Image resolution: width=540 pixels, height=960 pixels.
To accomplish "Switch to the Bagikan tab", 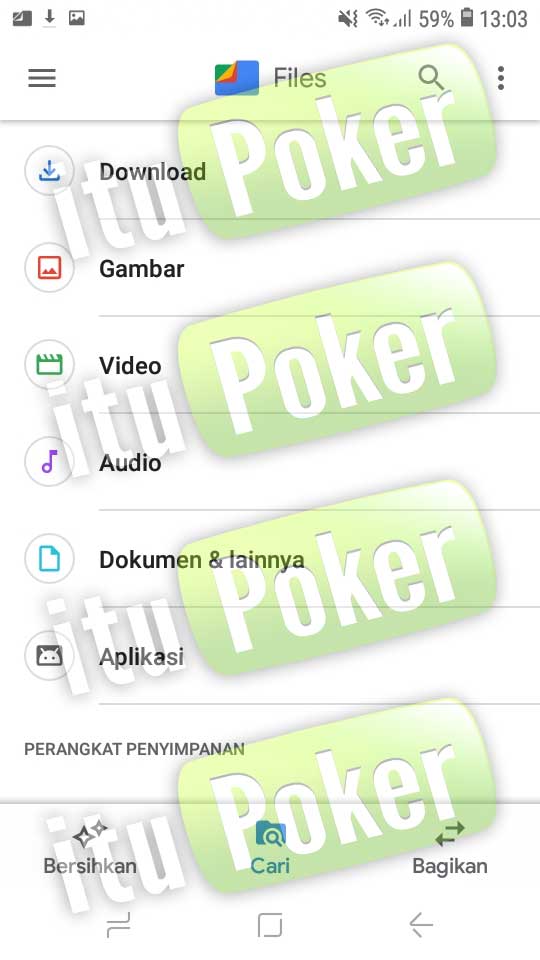I will tap(450, 850).
